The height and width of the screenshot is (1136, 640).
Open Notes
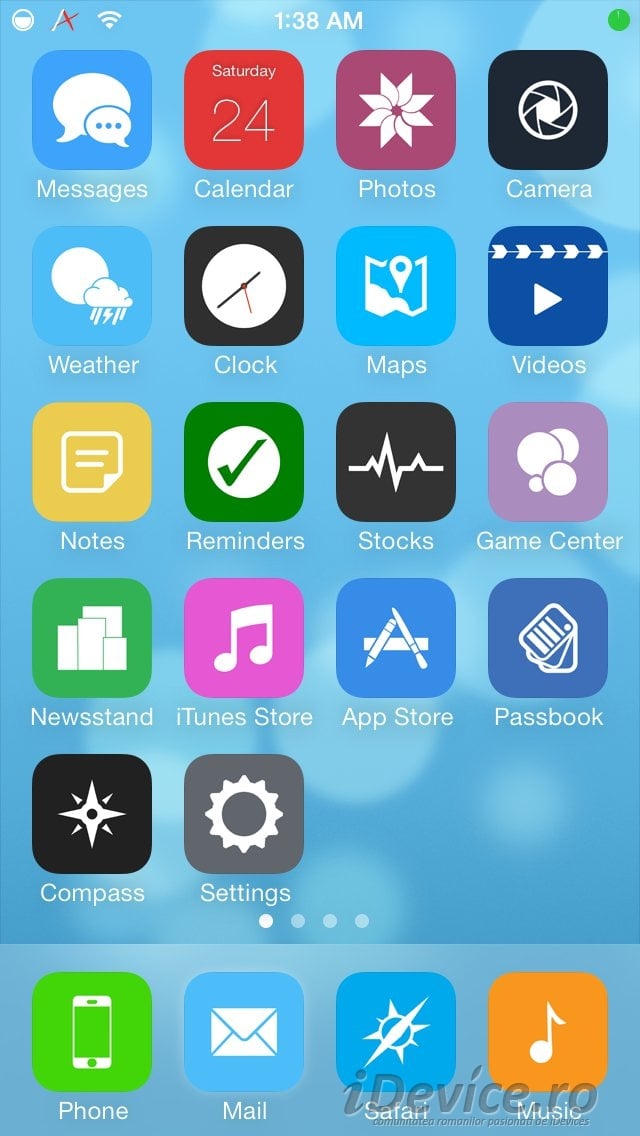click(92, 462)
